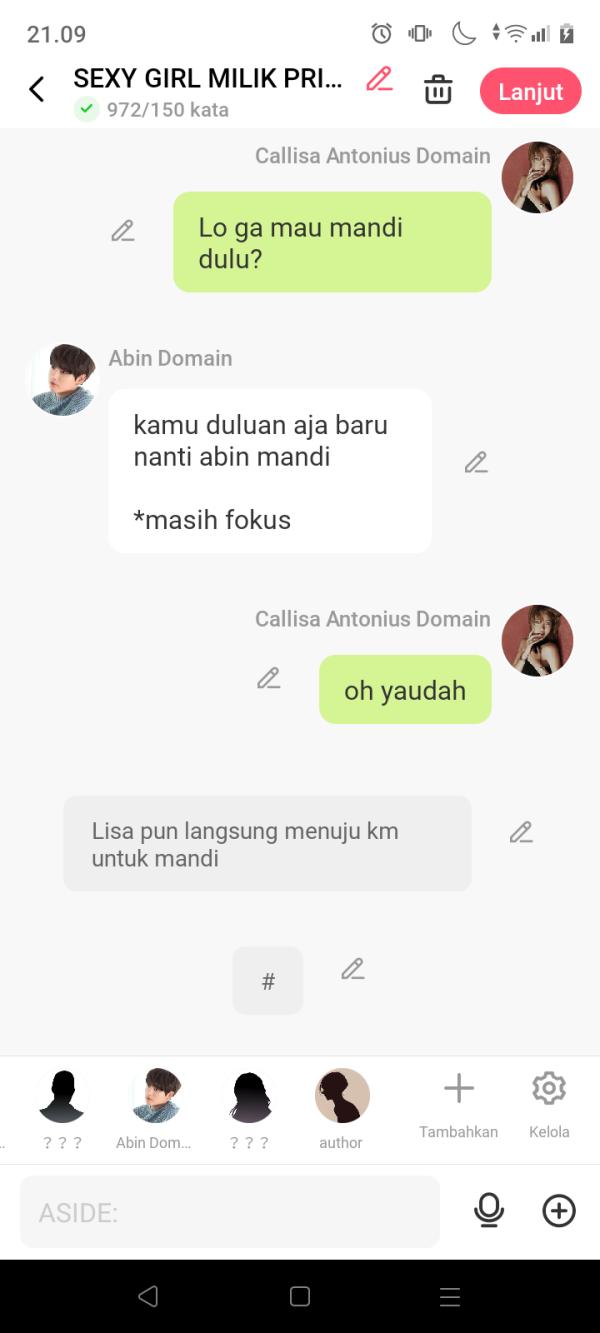Open the plus attachment menu beside microphone
The width and height of the screenshot is (600, 1333).
tap(559, 1211)
